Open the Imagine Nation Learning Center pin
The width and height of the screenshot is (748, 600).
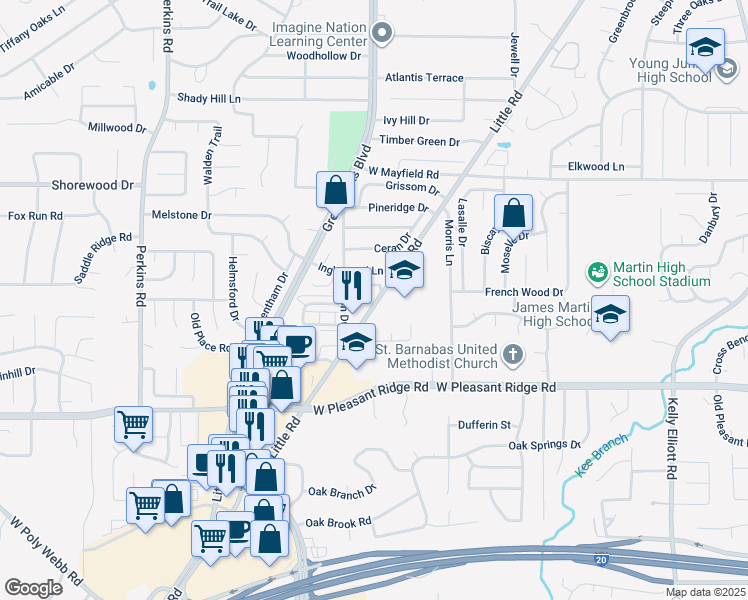(382, 34)
